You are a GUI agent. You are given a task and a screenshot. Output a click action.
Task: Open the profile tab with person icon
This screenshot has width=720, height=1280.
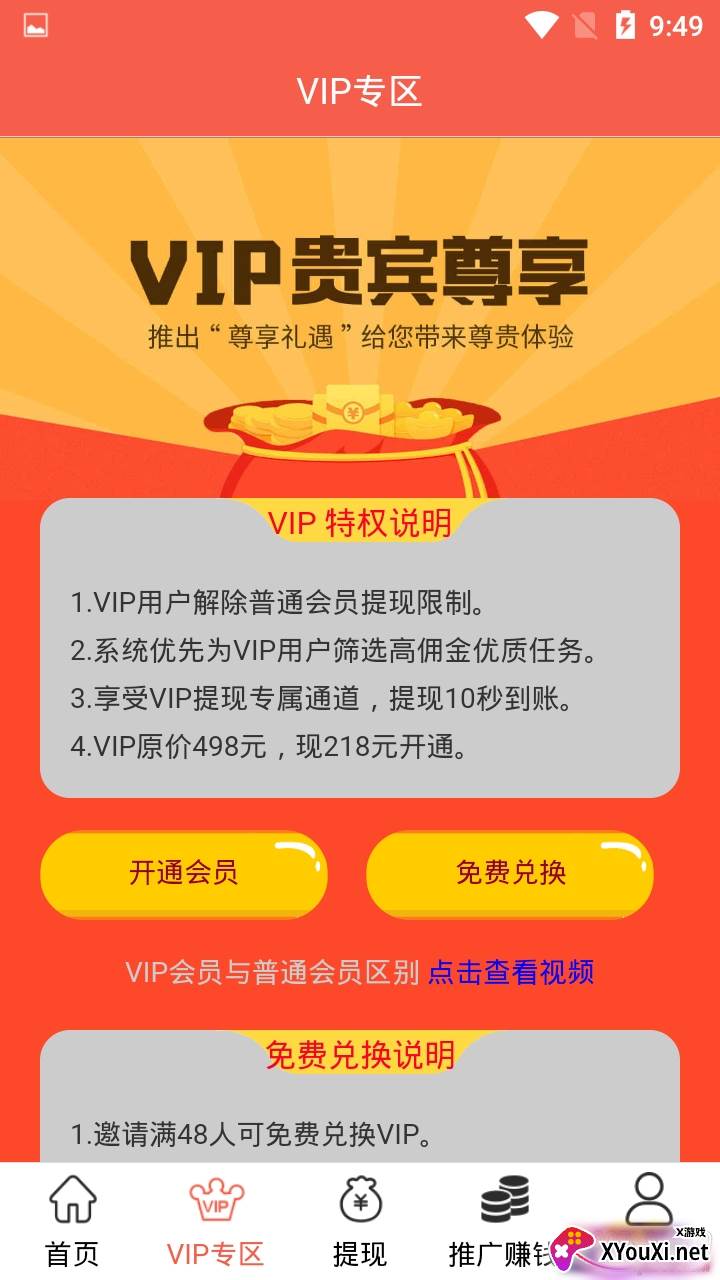648,1200
